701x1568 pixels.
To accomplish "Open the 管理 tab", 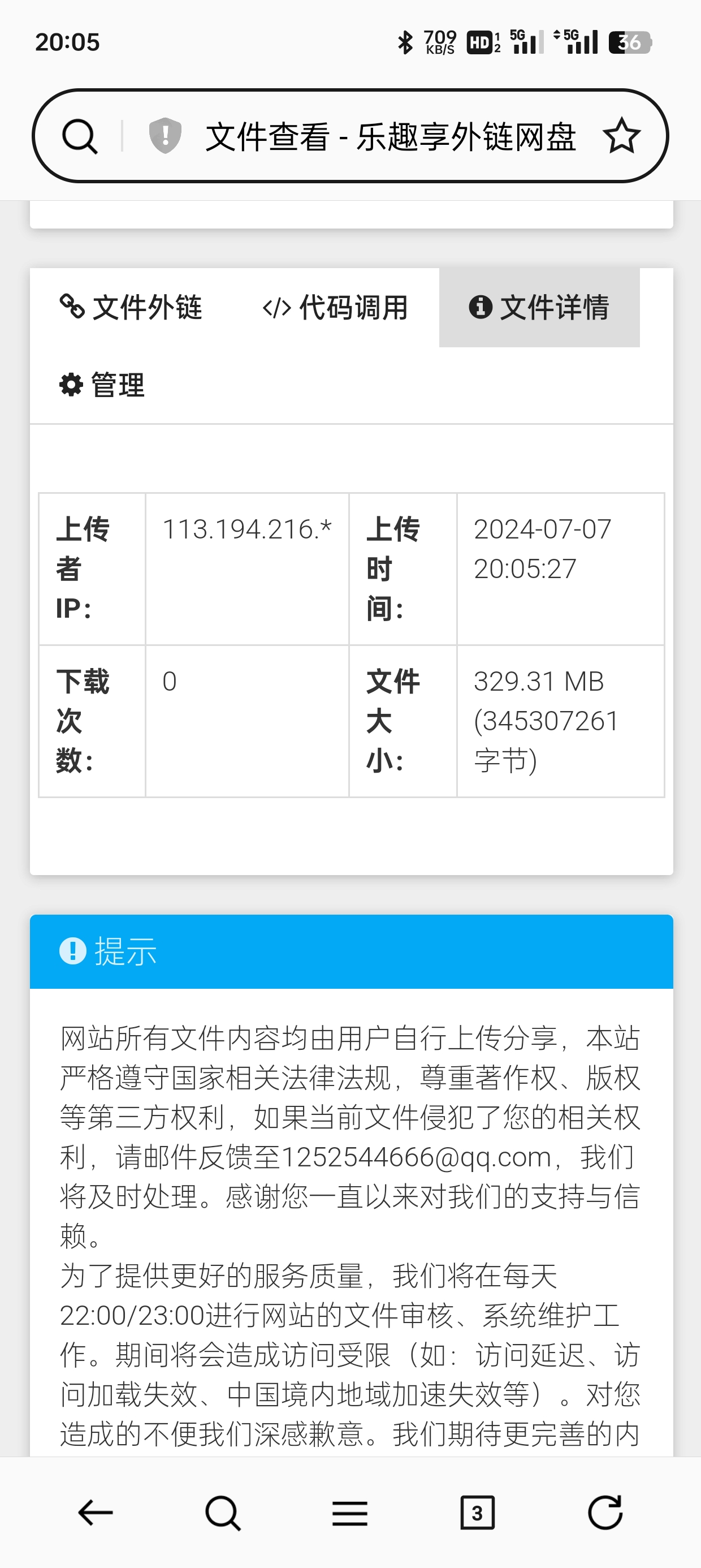I will pyautogui.click(x=102, y=385).
